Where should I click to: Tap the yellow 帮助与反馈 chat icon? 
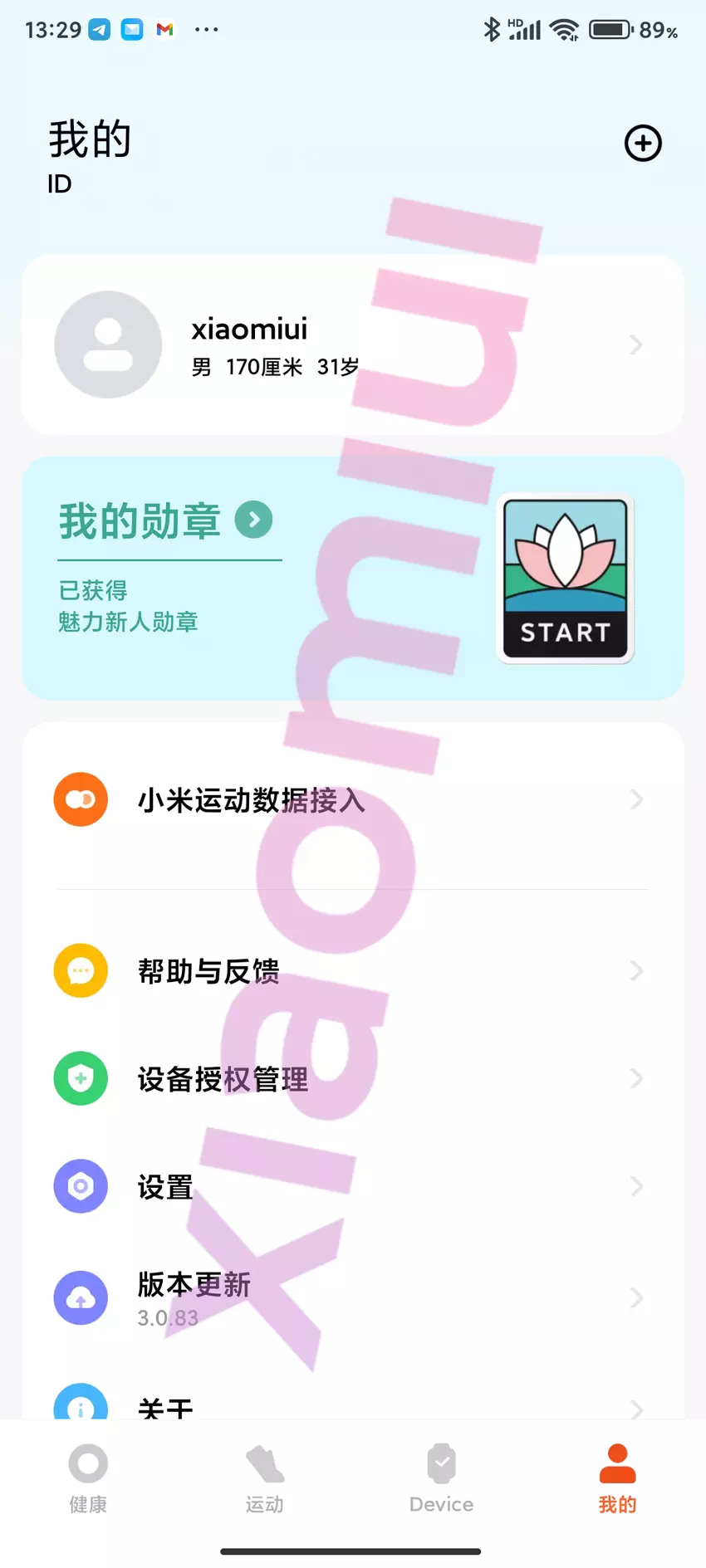click(80, 970)
